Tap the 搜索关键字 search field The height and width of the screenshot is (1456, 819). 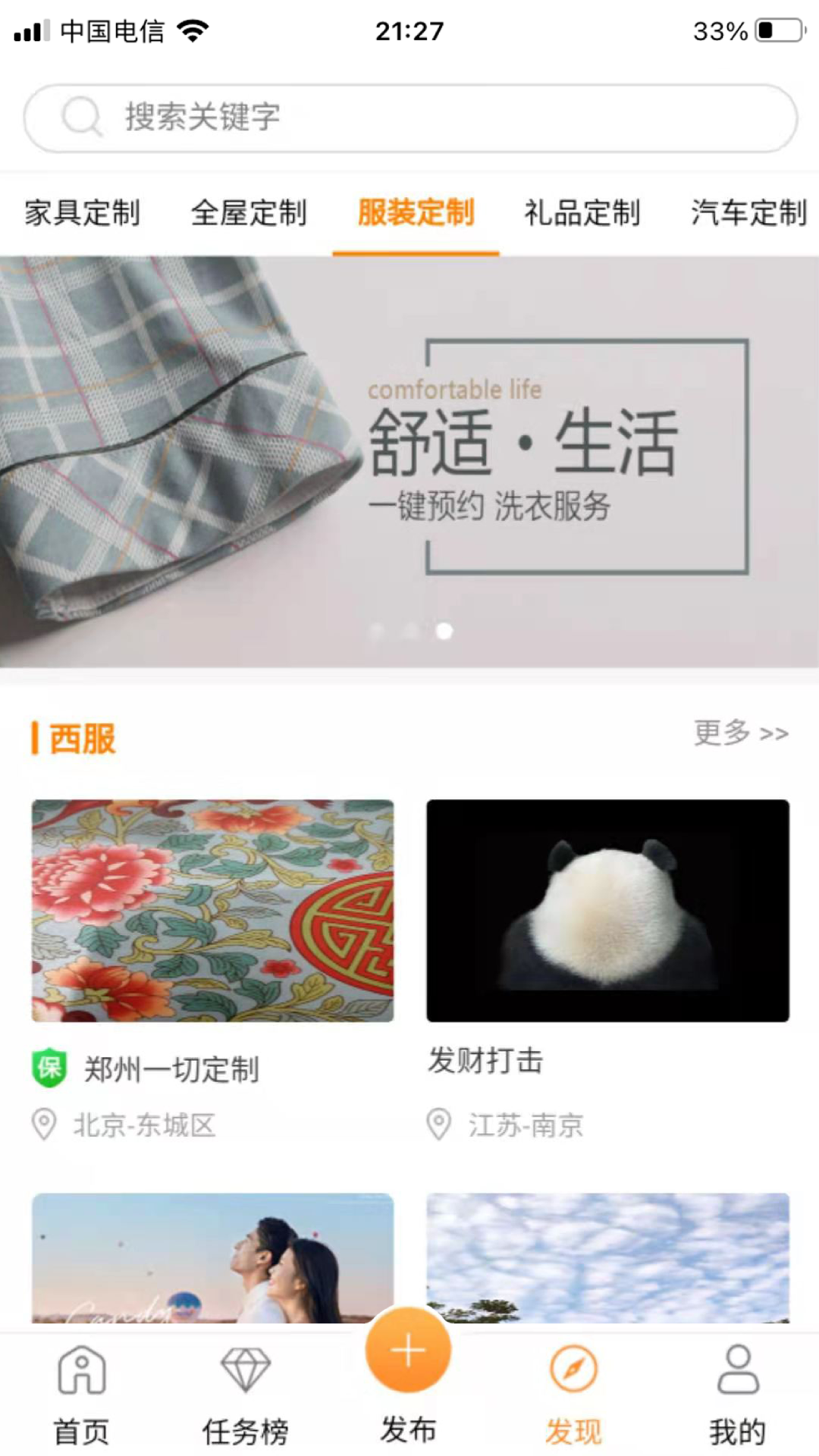click(x=409, y=118)
